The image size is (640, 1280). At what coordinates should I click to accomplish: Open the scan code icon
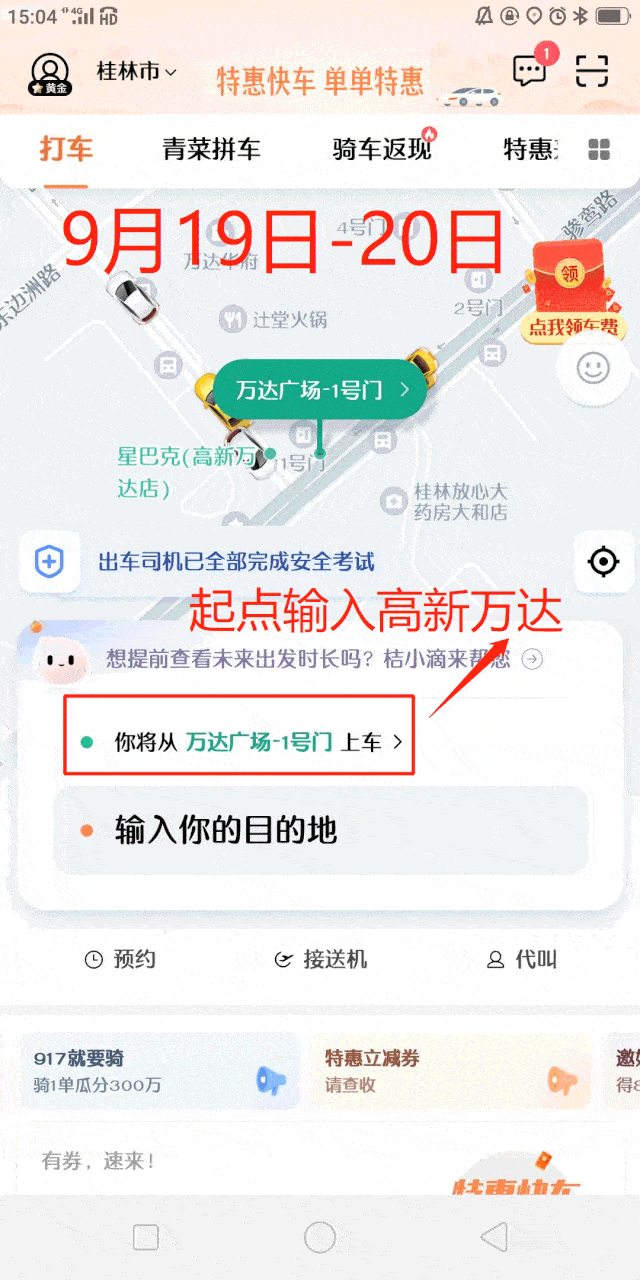pyautogui.click(x=592, y=71)
